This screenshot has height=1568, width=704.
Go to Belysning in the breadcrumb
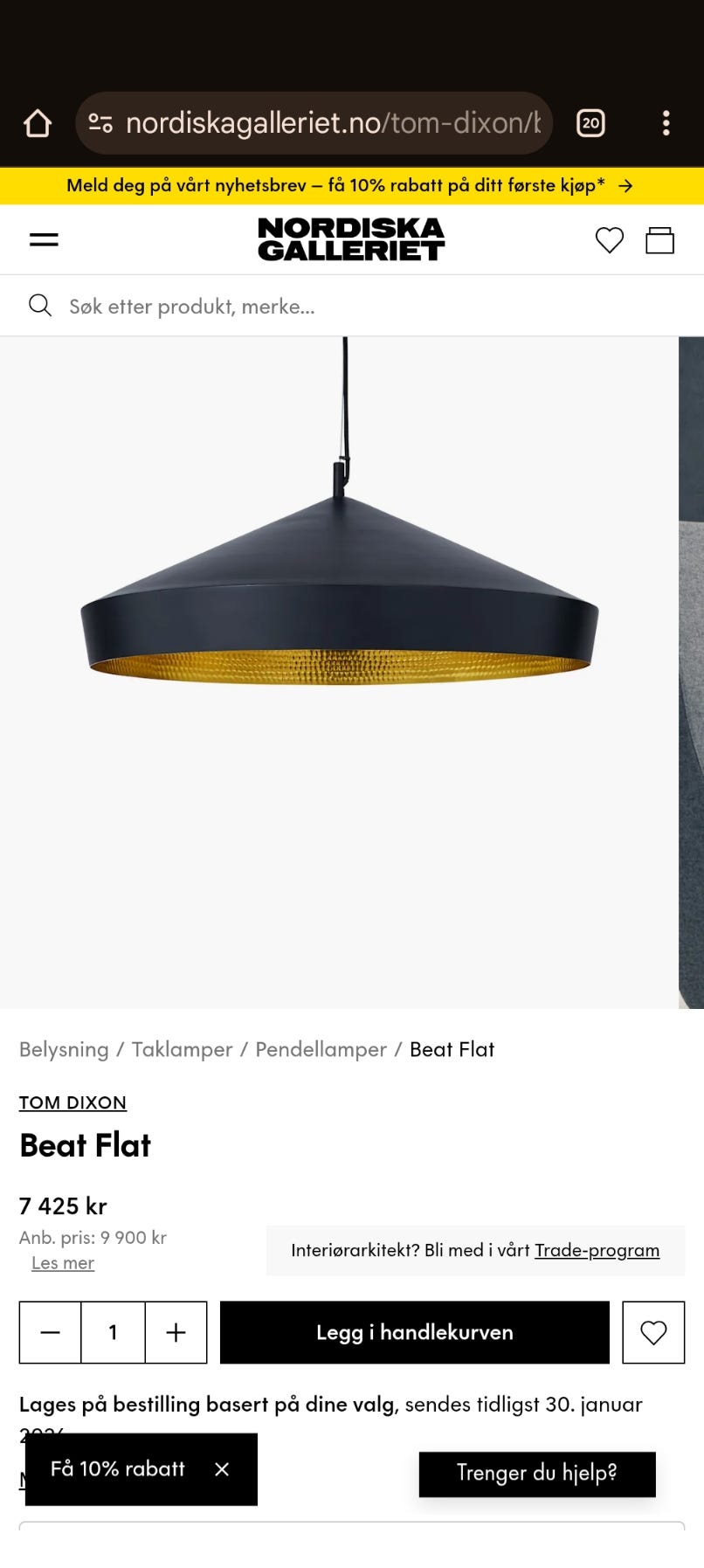pos(63,1048)
